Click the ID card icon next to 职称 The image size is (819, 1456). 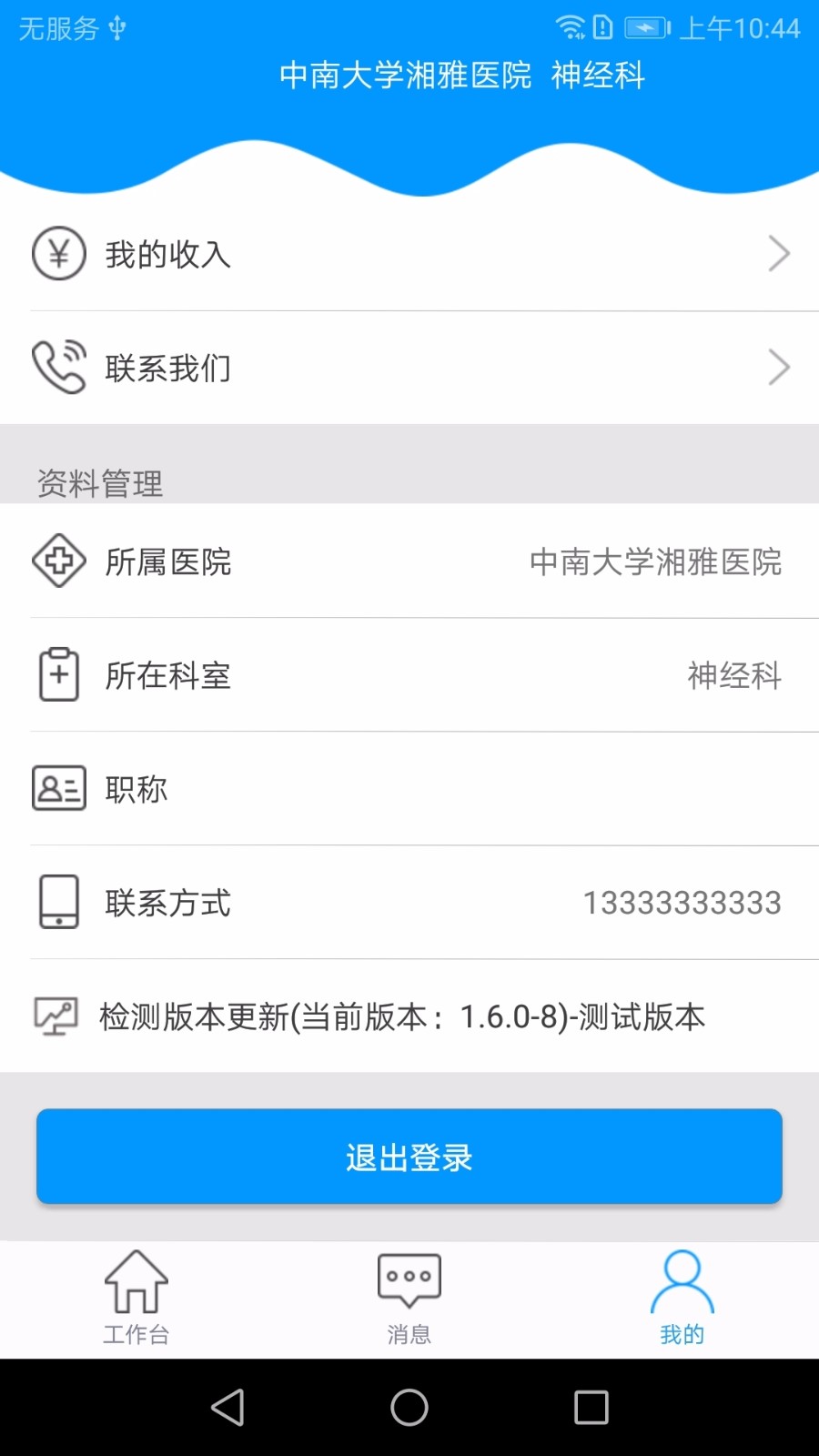tap(58, 788)
